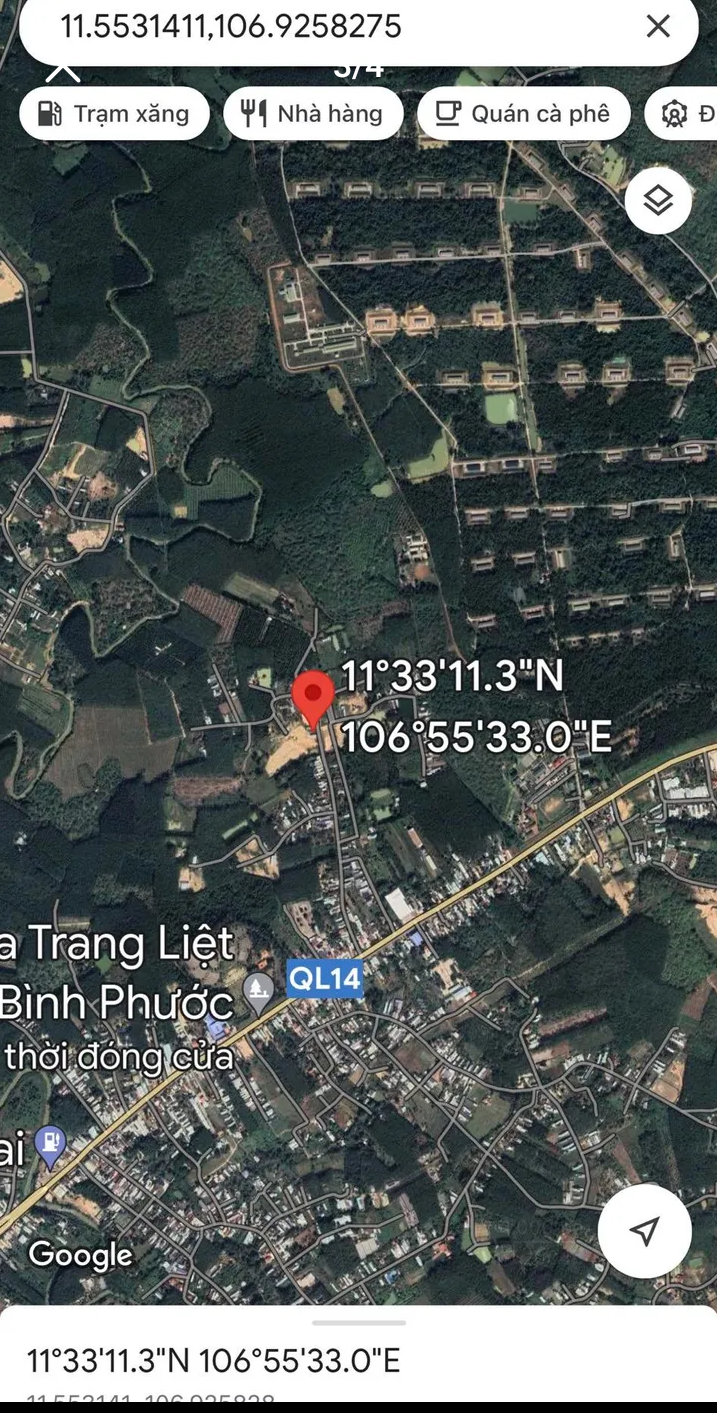This screenshot has height=1413, width=717.
Task: Clear the search with the X button
Action: [x=658, y=26]
